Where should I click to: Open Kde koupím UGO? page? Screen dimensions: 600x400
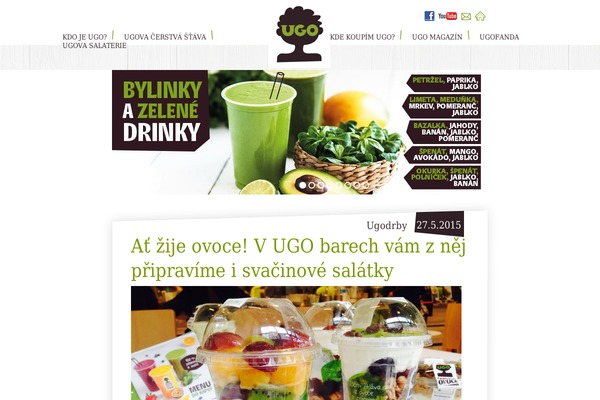362,37
